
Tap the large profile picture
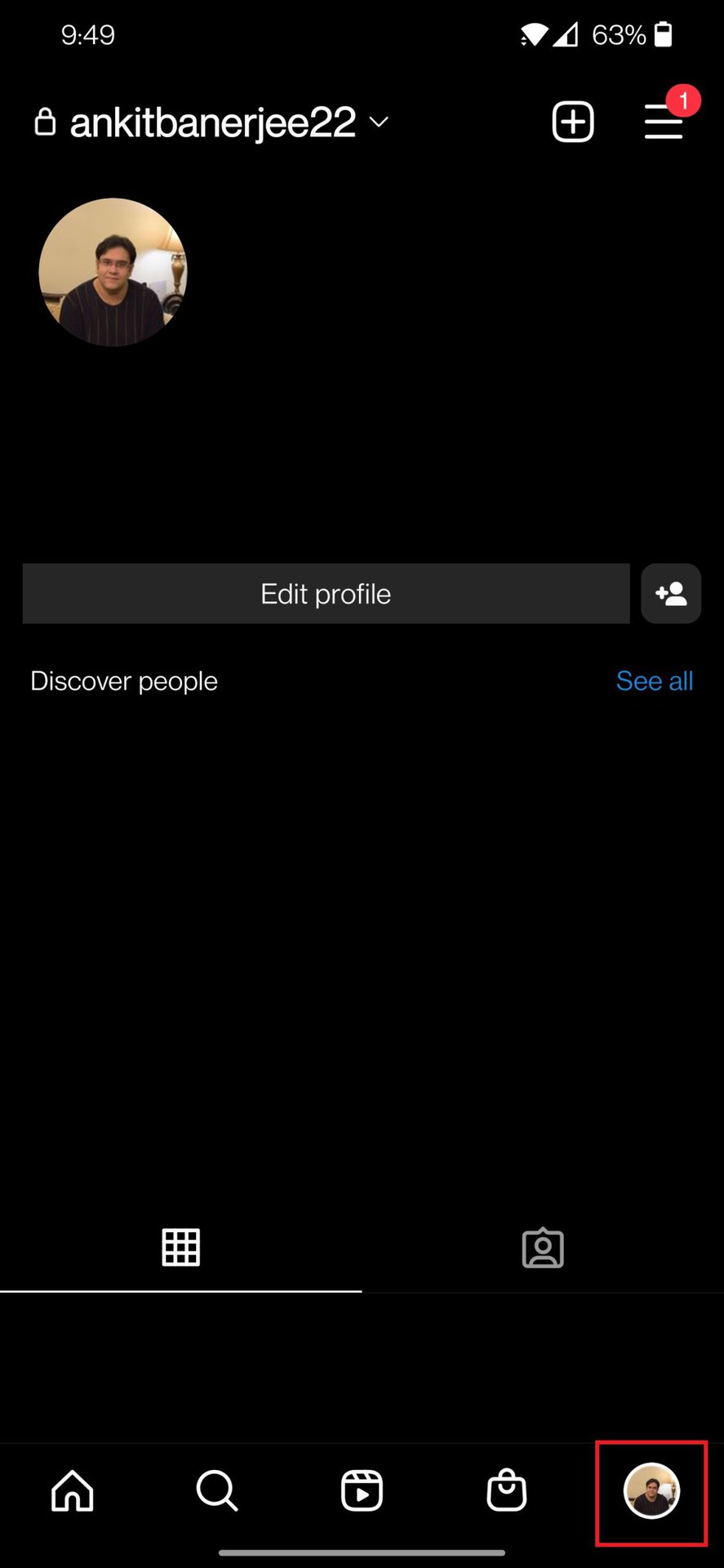click(113, 272)
